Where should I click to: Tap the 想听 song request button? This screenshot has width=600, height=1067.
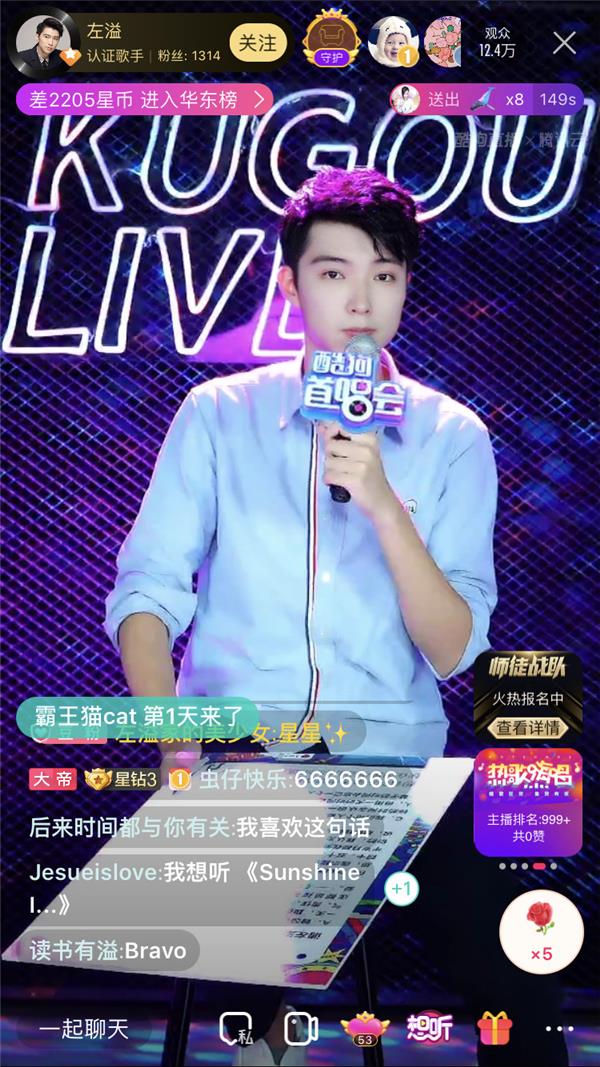pyautogui.click(x=429, y=1028)
